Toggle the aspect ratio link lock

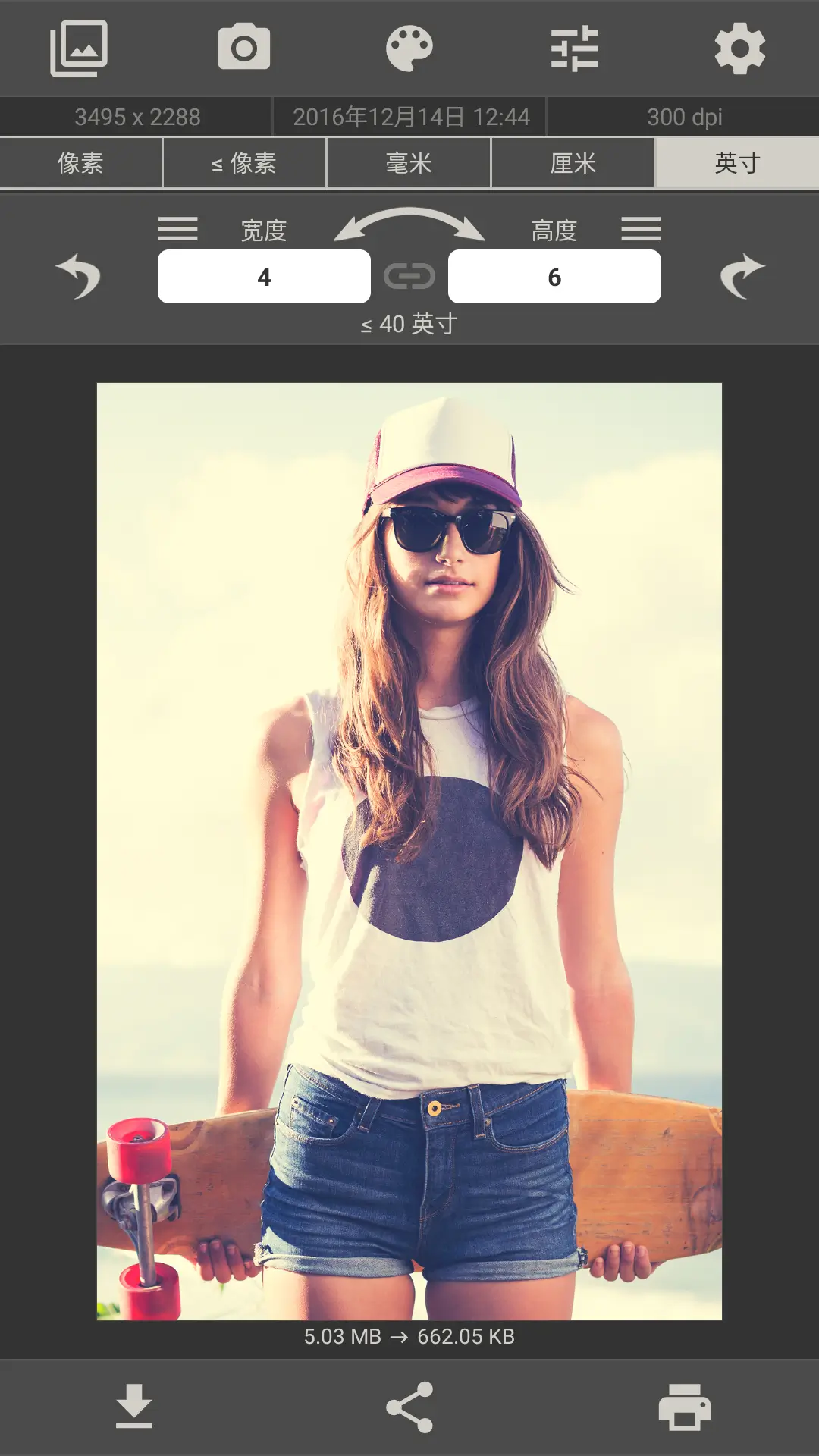409,276
